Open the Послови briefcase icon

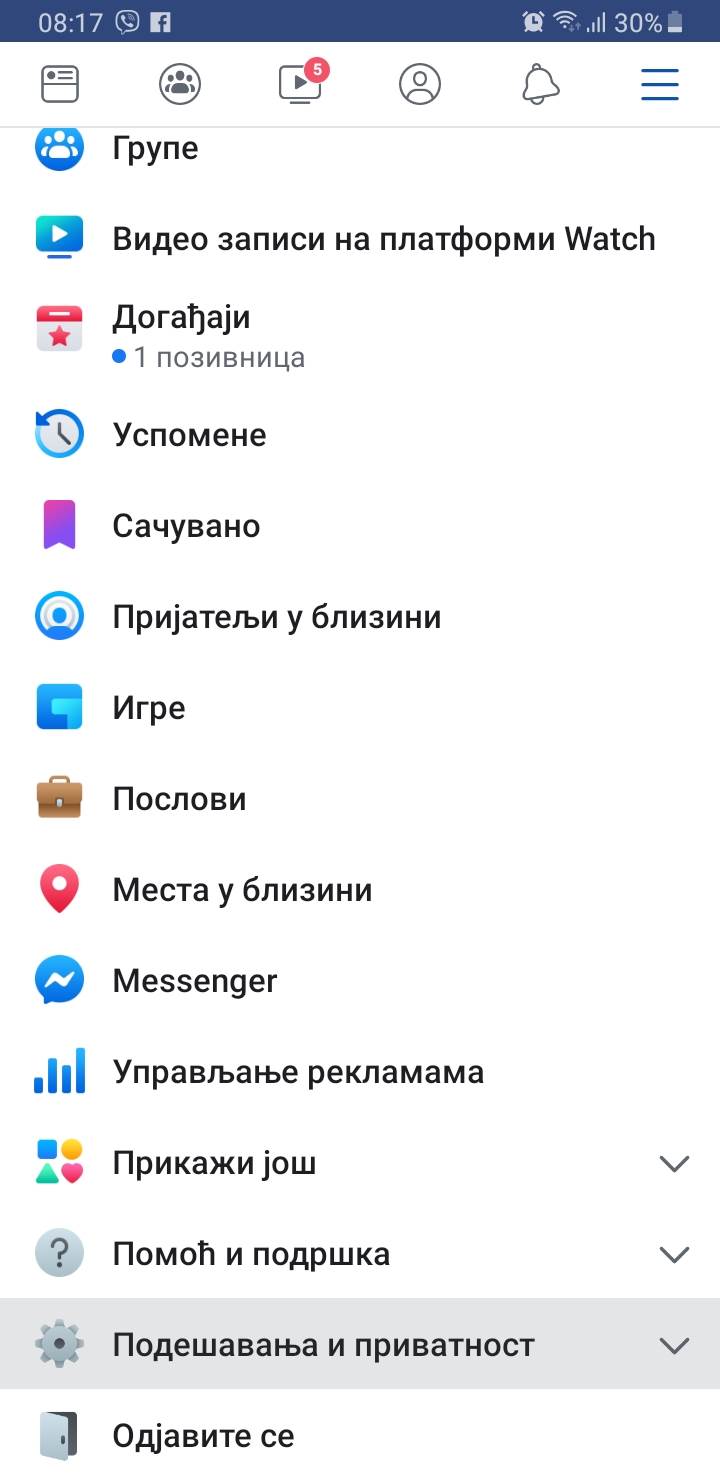click(x=59, y=798)
